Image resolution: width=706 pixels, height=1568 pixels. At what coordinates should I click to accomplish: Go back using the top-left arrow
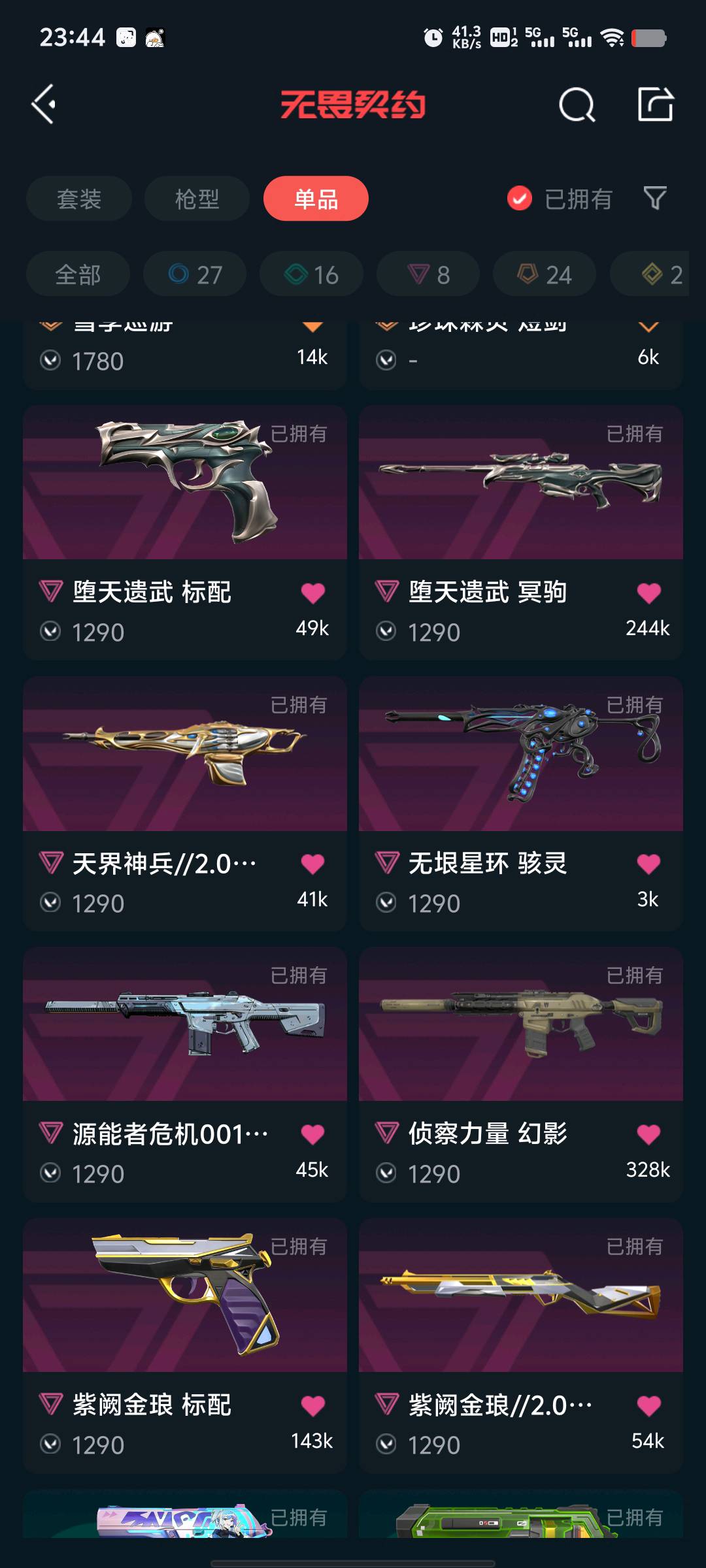coord(44,105)
